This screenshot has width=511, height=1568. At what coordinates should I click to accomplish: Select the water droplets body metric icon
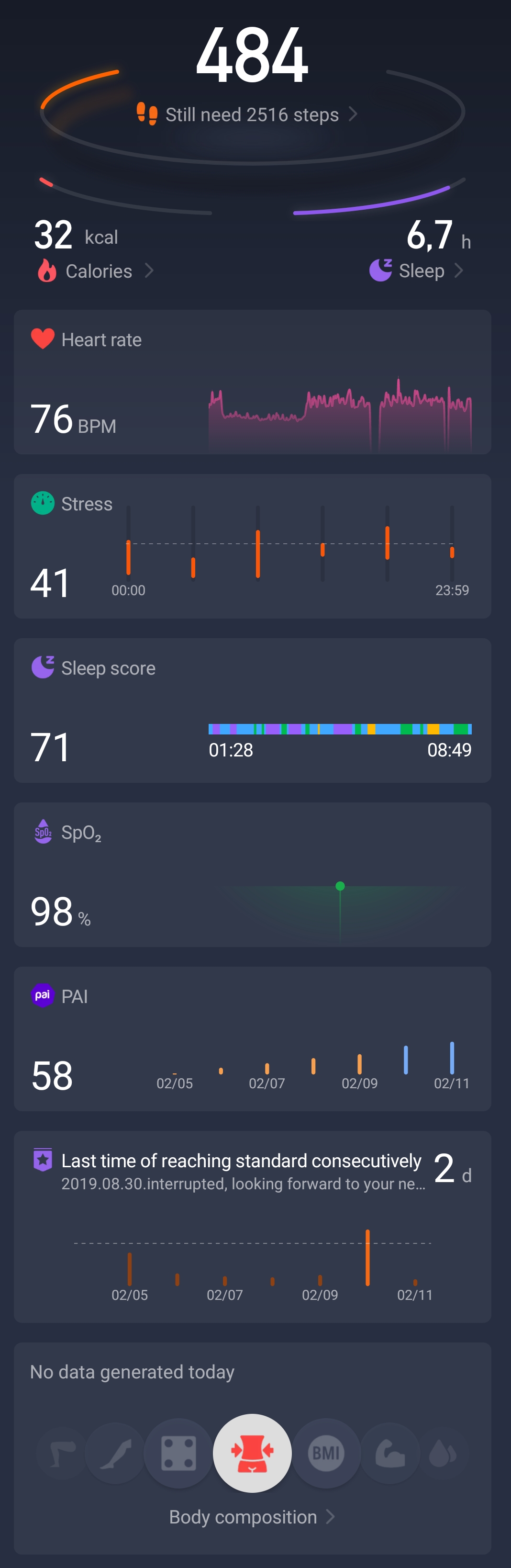click(442, 1454)
